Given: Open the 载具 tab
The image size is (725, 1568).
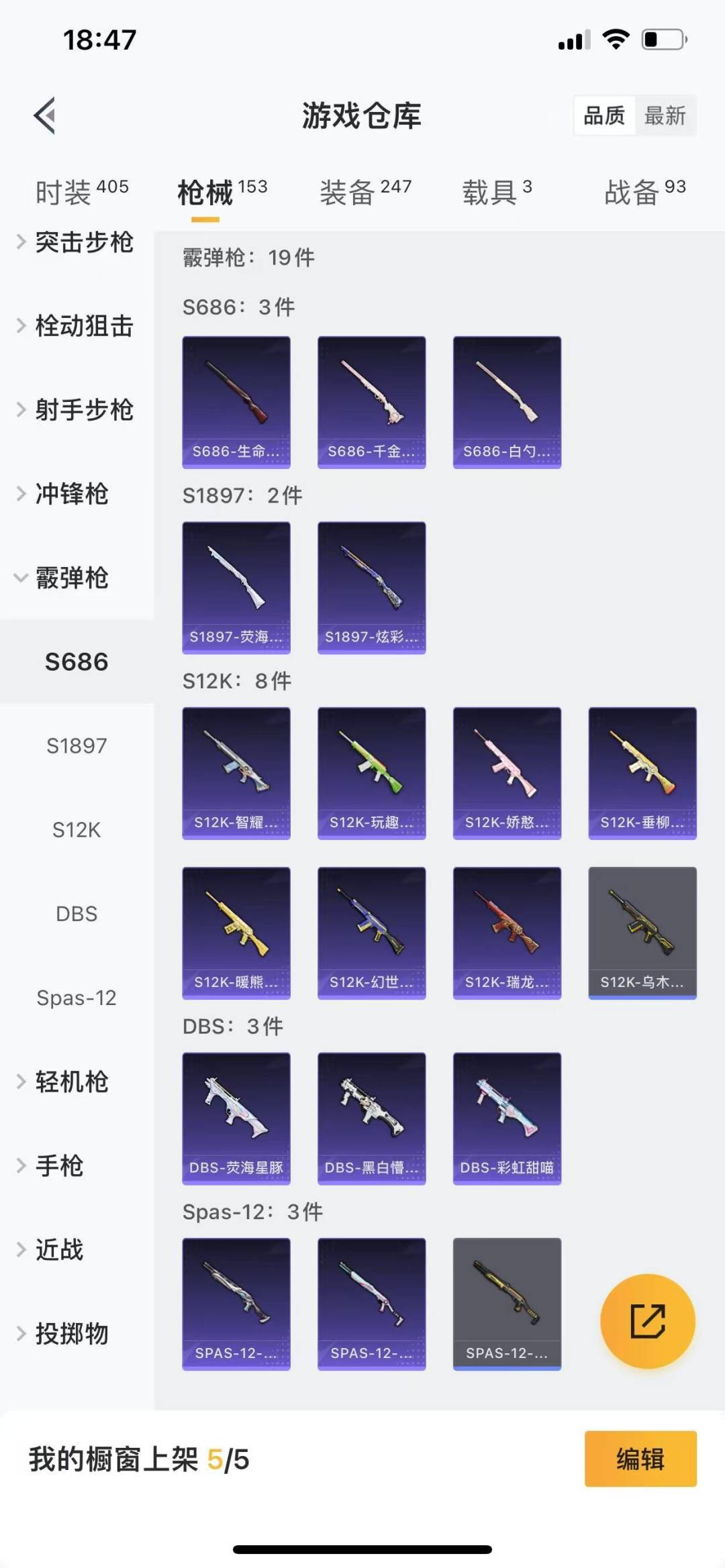Looking at the screenshot, I should tap(497, 193).
